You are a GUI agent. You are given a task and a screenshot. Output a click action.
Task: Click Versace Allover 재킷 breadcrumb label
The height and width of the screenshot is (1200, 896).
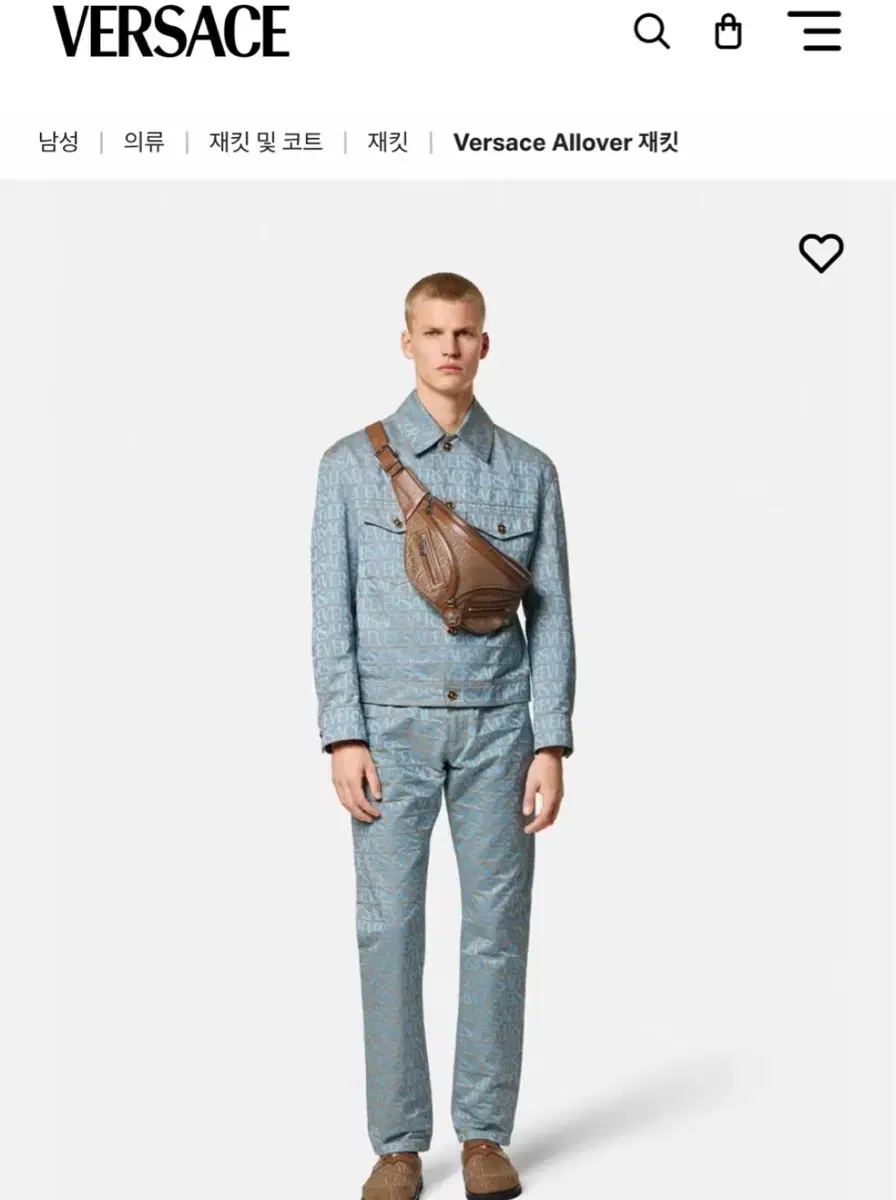click(x=567, y=142)
